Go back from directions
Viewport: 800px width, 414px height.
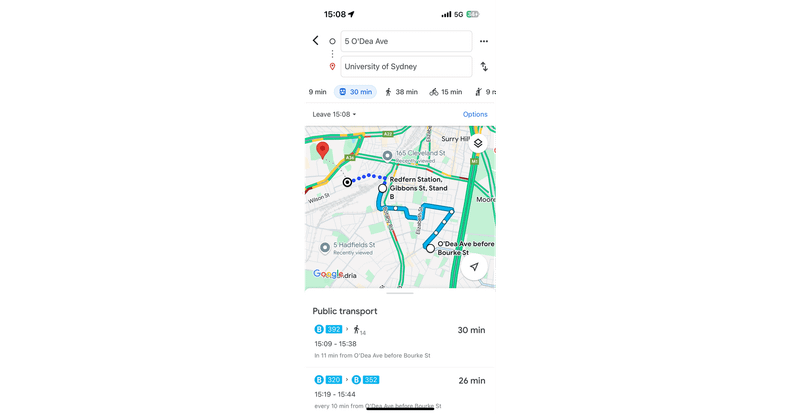316,41
